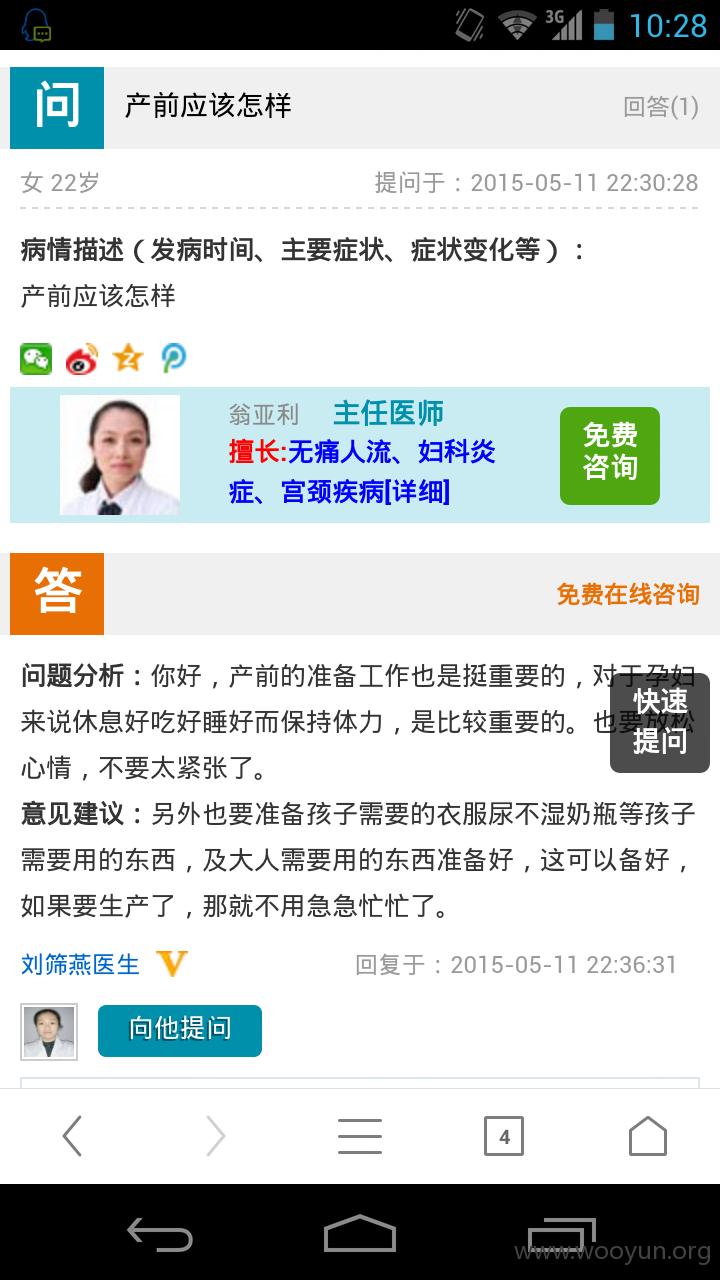Tap the 免费咨询 green button
This screenshot has height=1280, width=720.
(x=610, y=455)
